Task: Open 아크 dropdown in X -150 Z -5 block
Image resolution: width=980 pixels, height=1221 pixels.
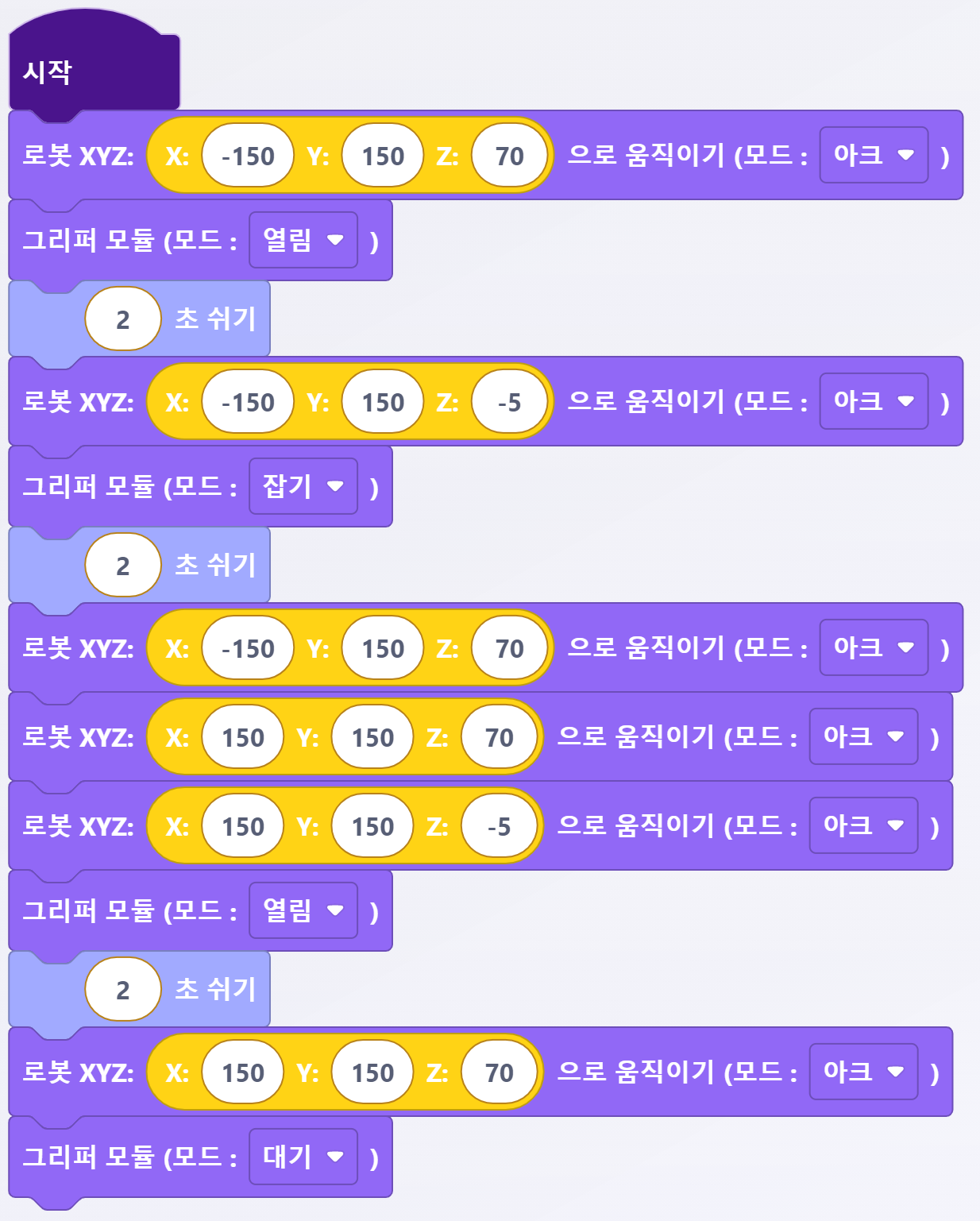Action: [874, 401]
